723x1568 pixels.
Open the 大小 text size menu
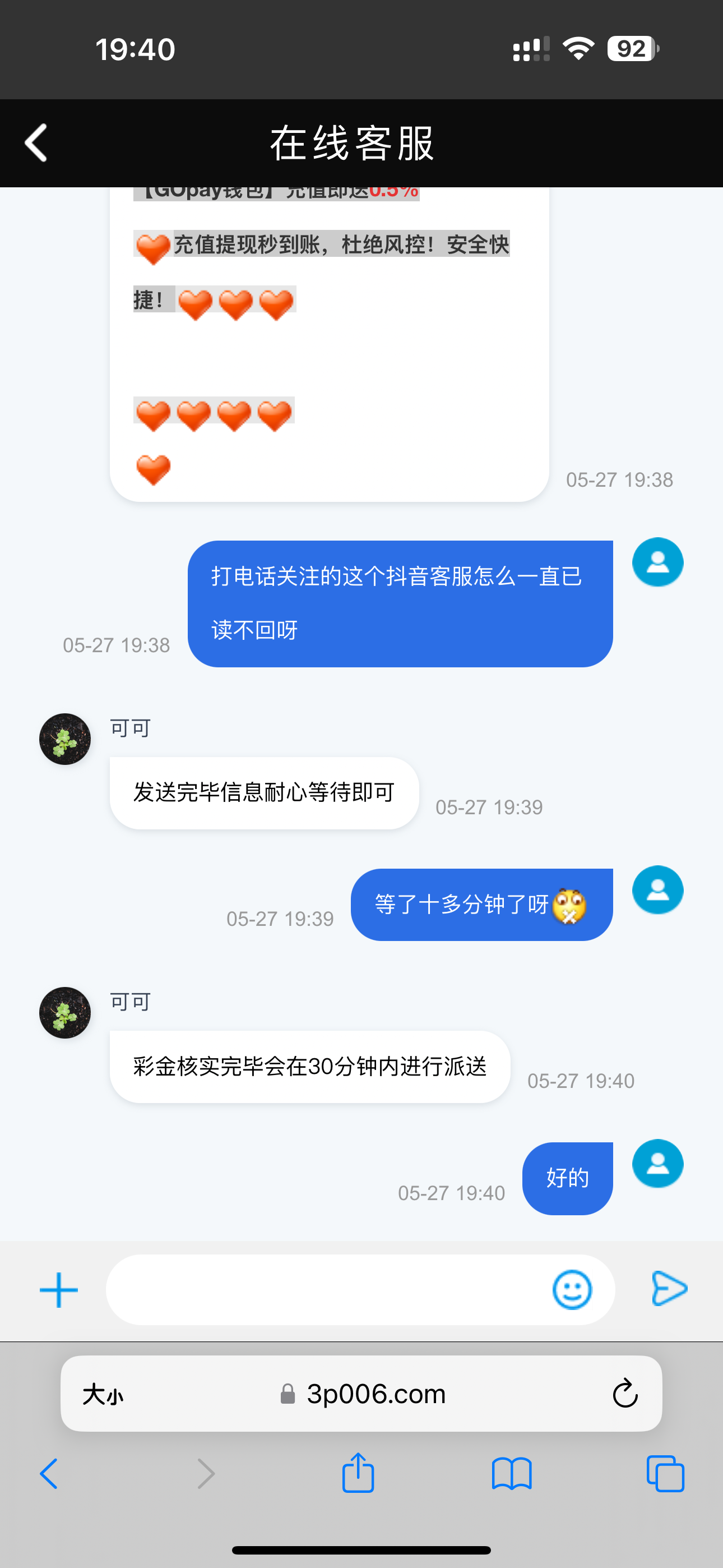point(103,1394)
